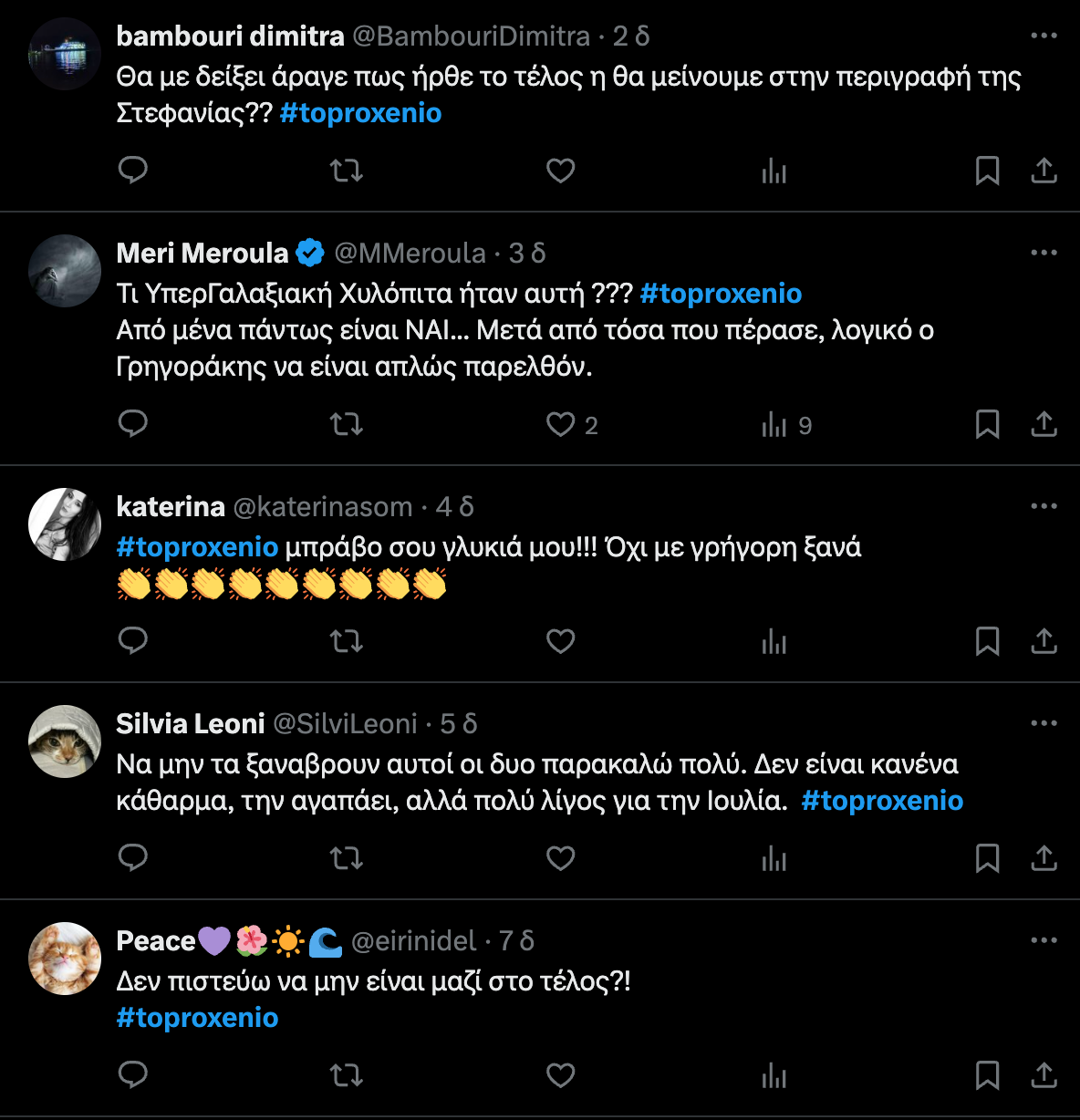The image size is (1080, 1120).
Task: Bookmark Meri Meroula's tweet
Action: [x=987, y=424]
